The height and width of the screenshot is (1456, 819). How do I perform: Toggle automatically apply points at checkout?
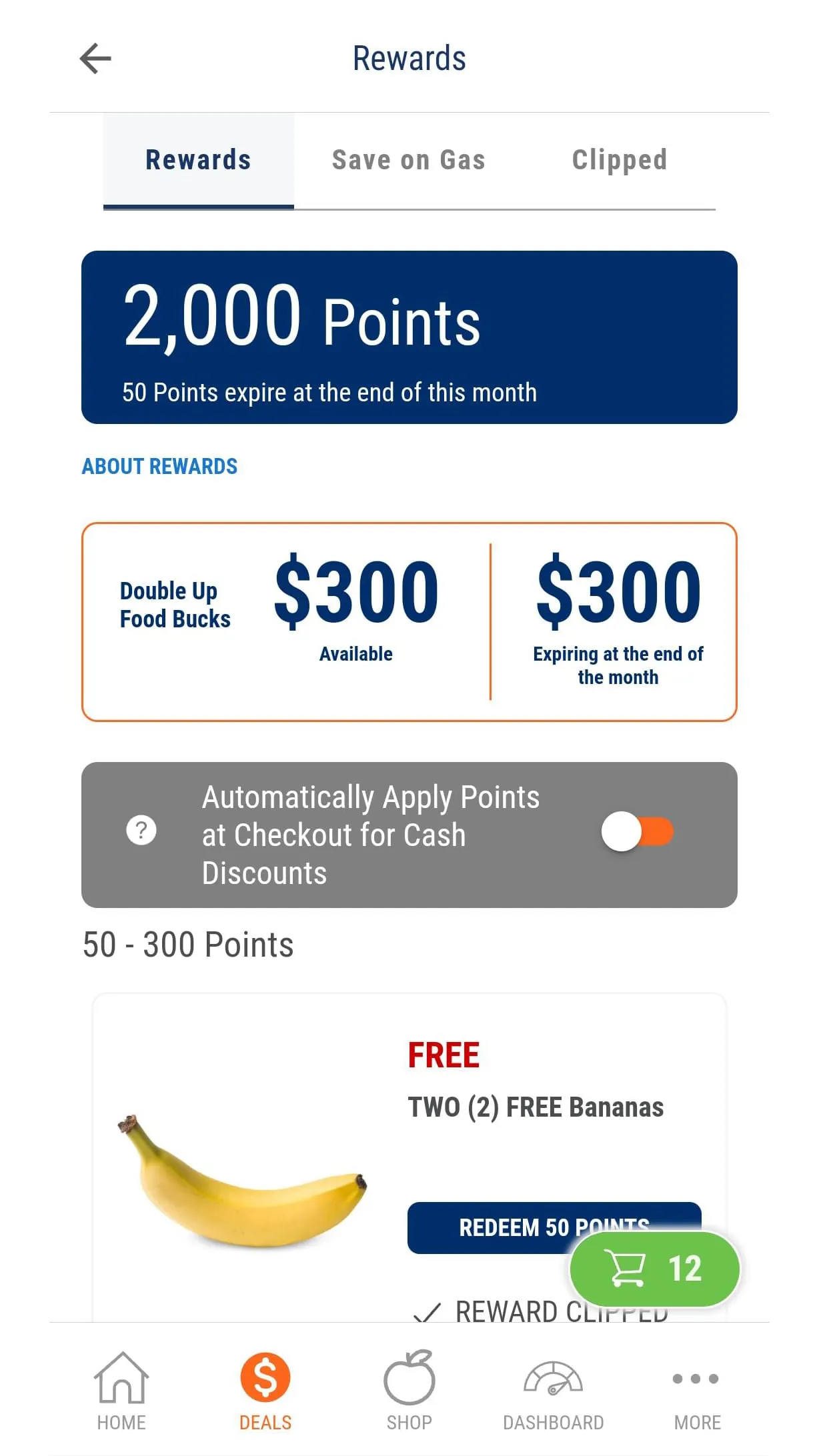pos(637,831)
